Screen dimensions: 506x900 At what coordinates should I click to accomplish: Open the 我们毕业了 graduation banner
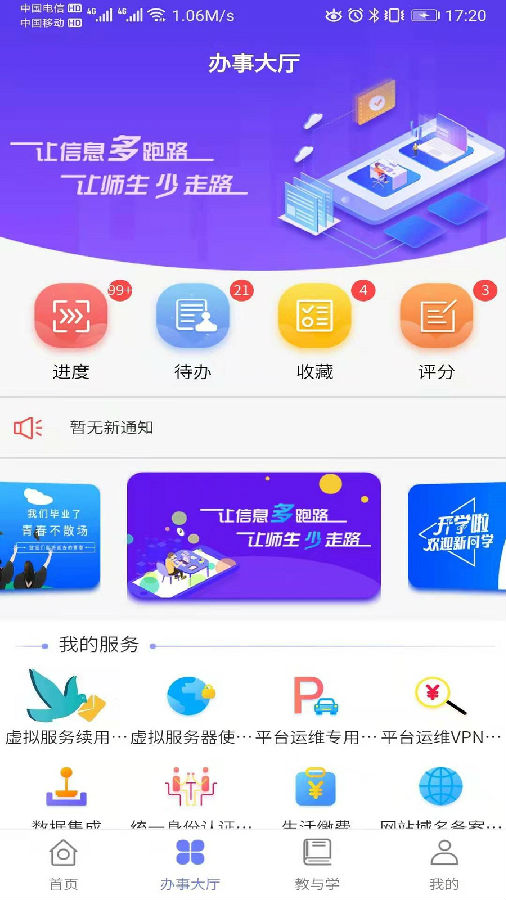pos(50,536)
